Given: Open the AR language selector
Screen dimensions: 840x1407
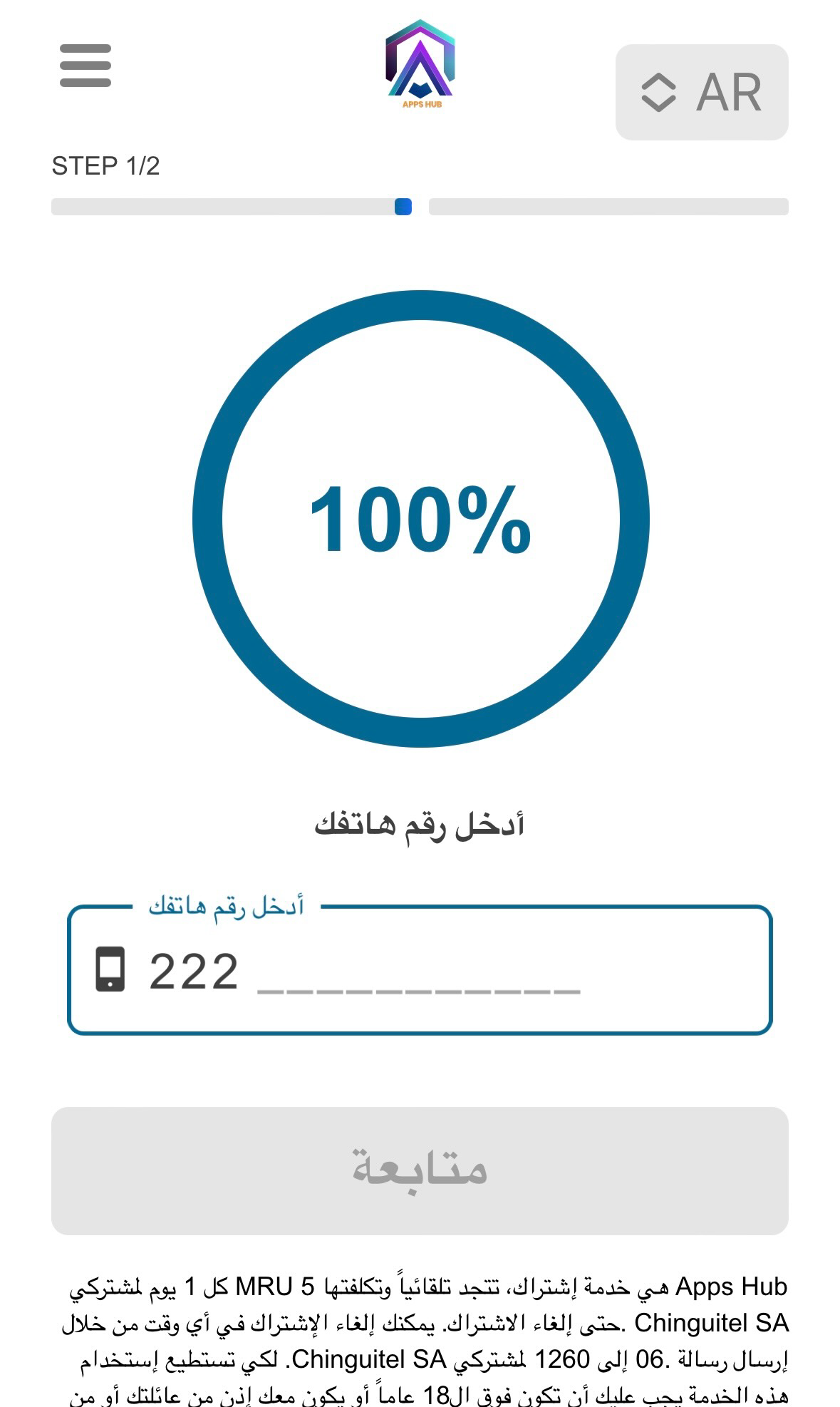Looking at the screenshot, I should tap(702, 93).
